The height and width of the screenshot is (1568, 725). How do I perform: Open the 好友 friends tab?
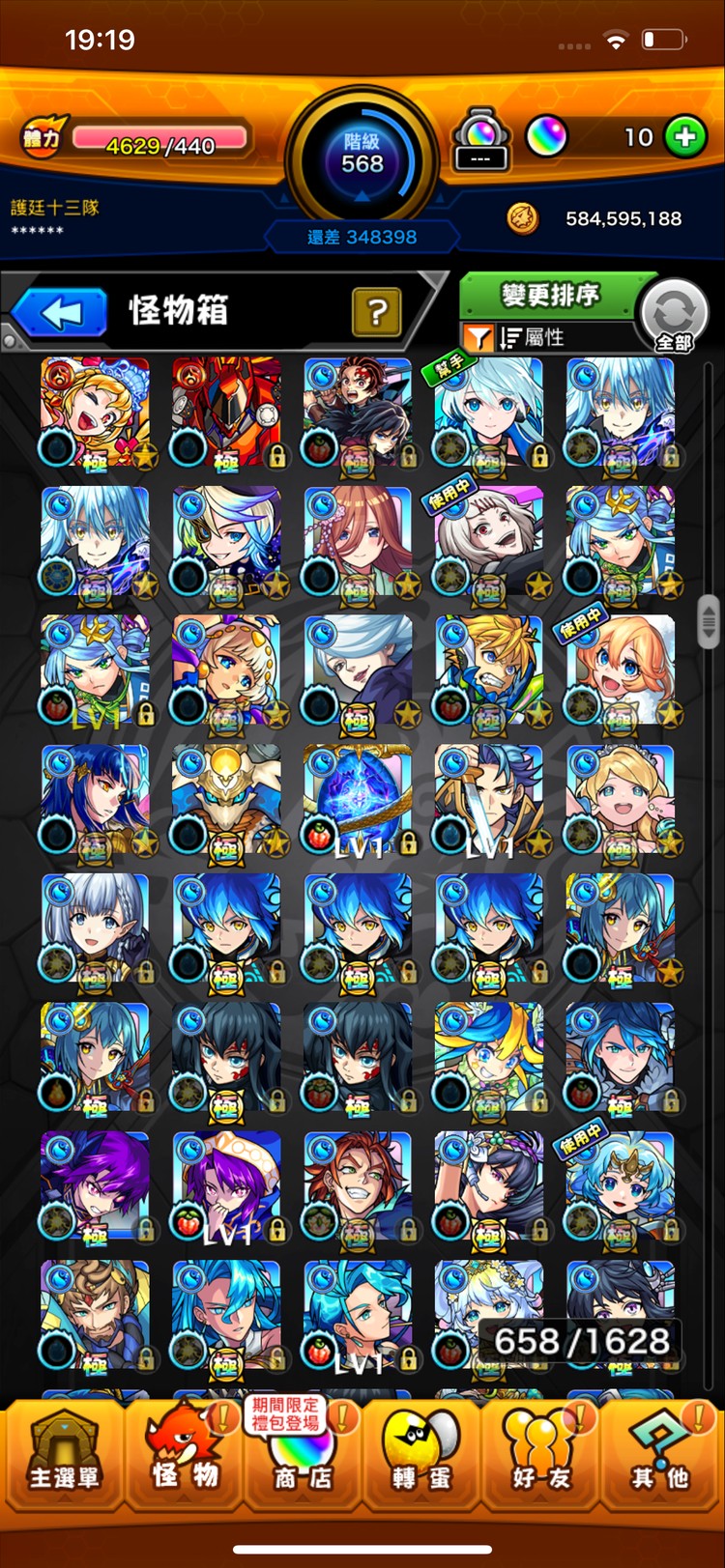click(x=538, y=1454)
